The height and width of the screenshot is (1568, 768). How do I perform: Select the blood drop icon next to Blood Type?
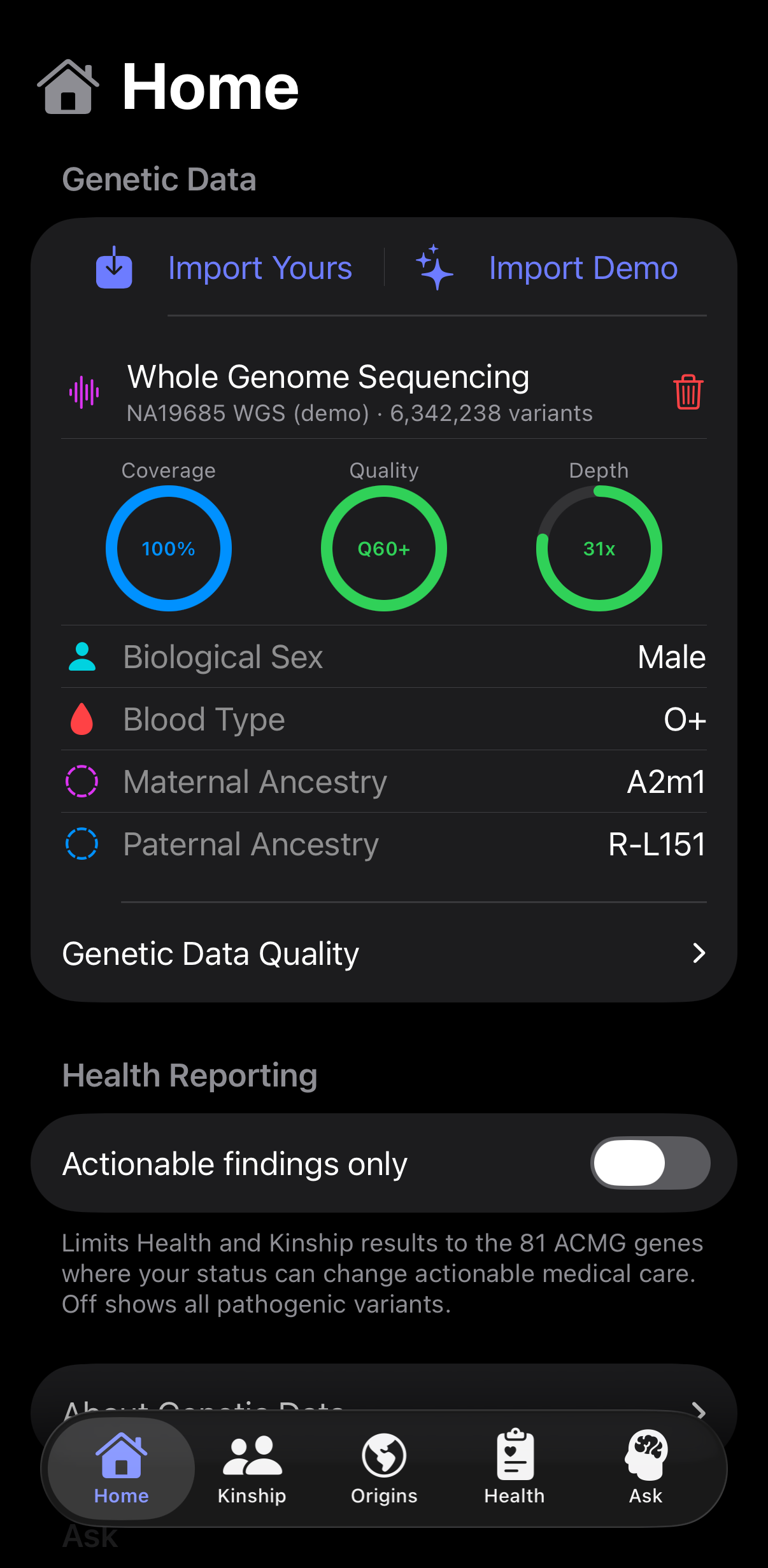(x=82, y=718)
